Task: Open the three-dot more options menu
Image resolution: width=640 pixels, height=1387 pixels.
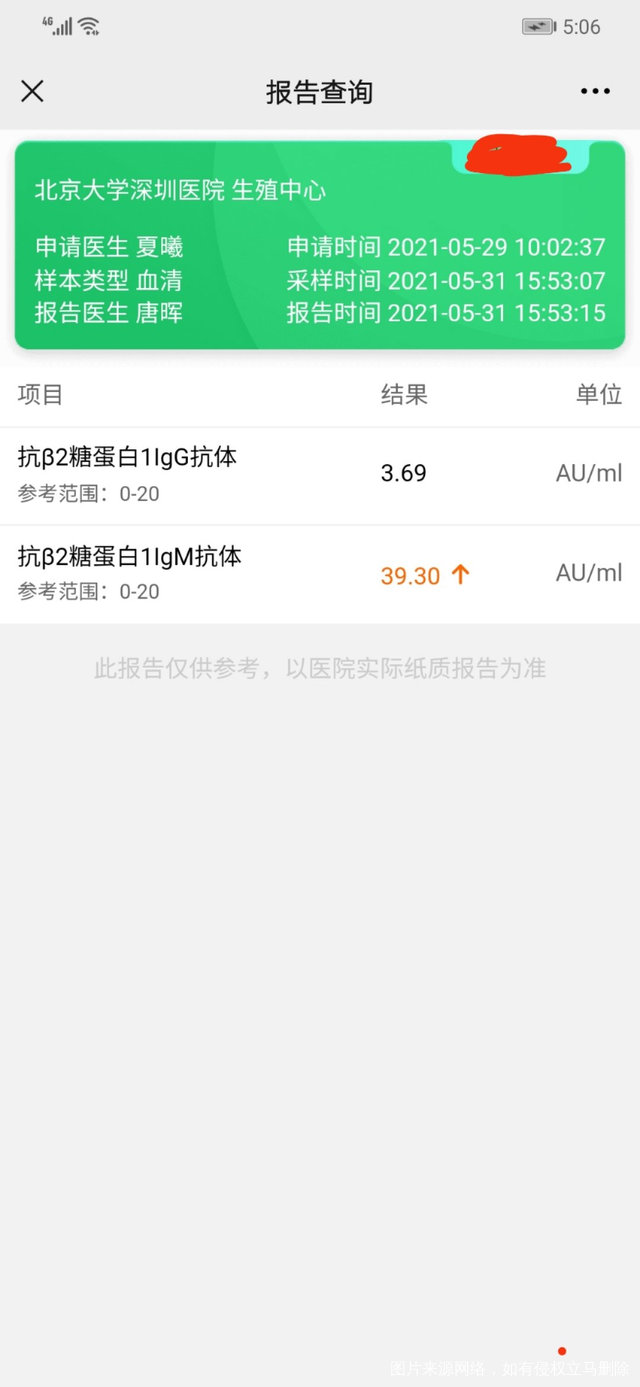Action: tap(595, 91)
